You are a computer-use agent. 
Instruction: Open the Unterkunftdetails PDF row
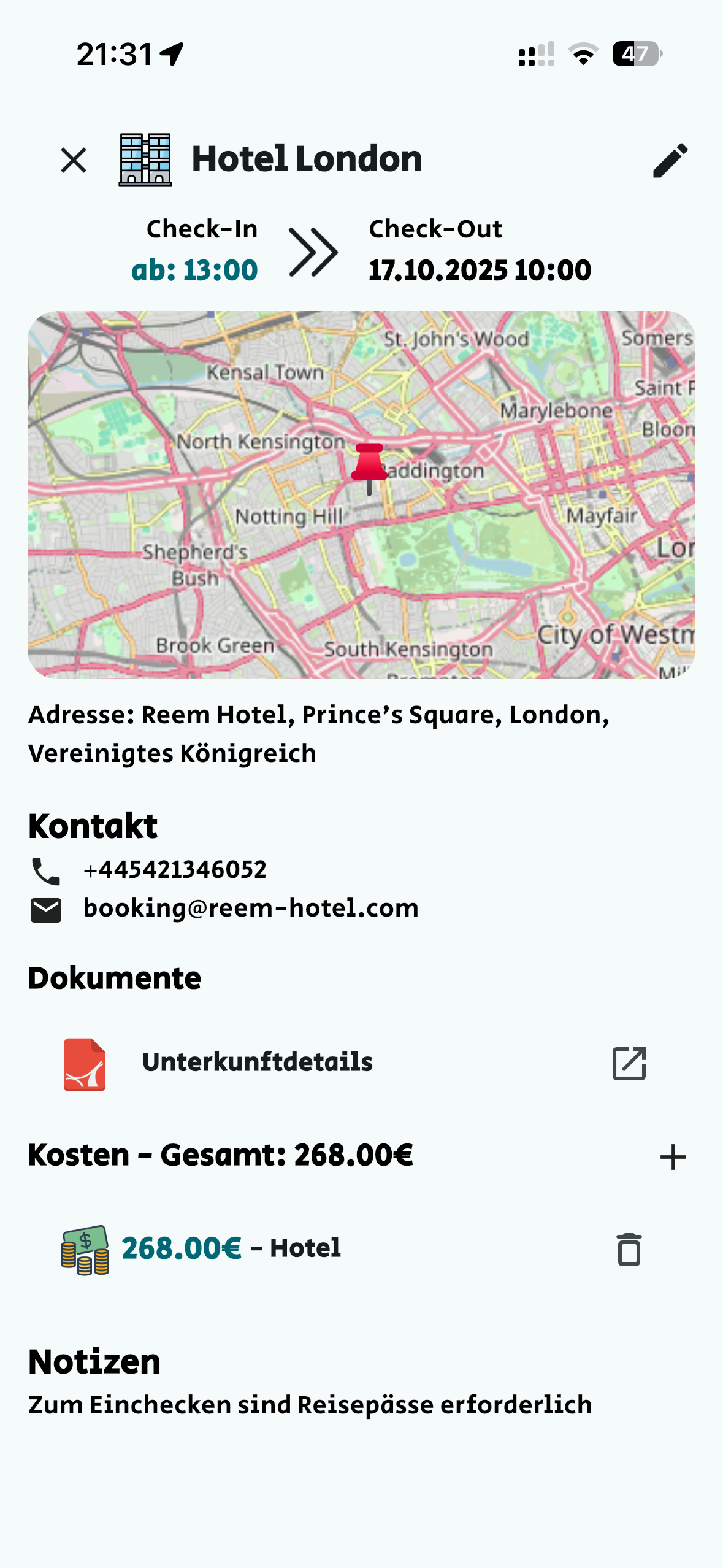pyautogui.click(x=257, y=1063)
